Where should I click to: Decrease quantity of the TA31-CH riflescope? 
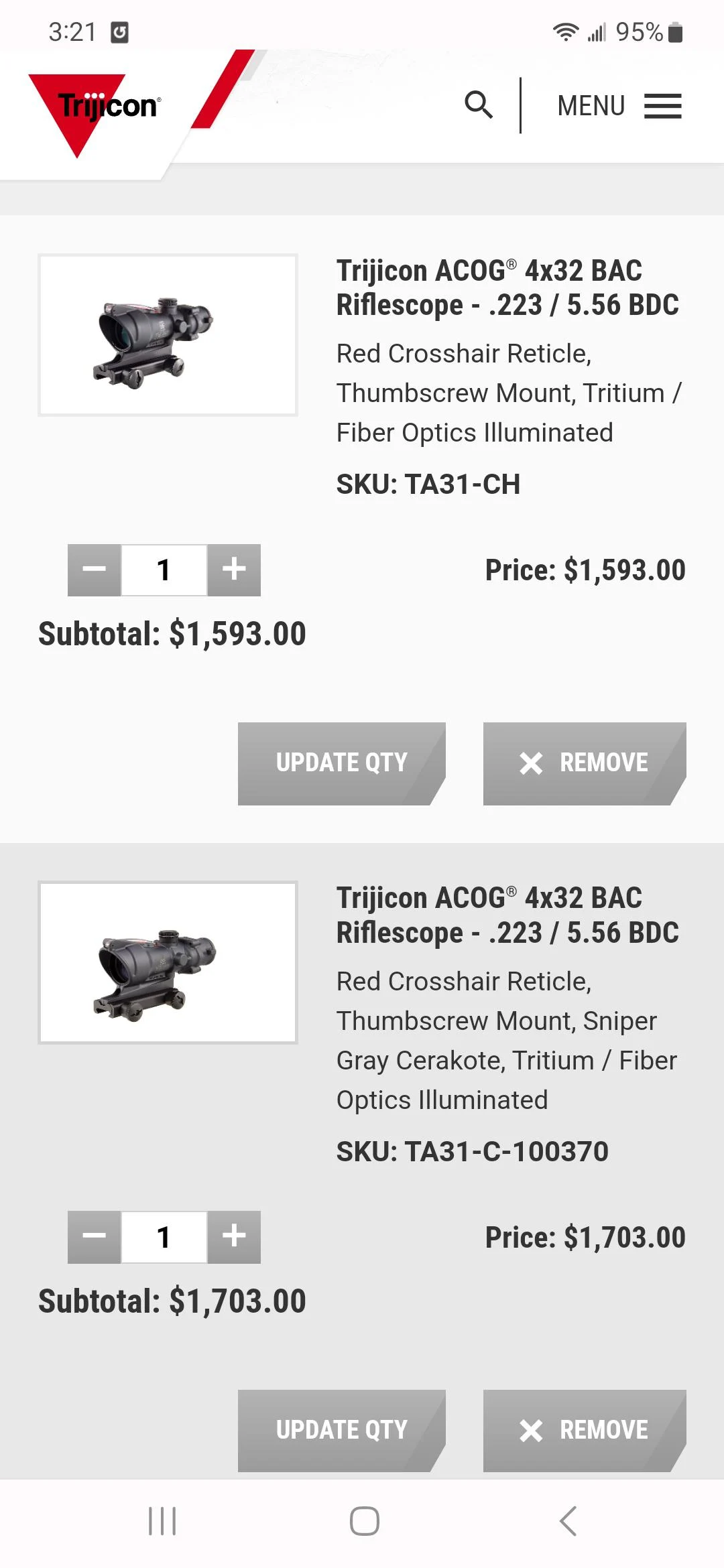(x=95, y=570)
